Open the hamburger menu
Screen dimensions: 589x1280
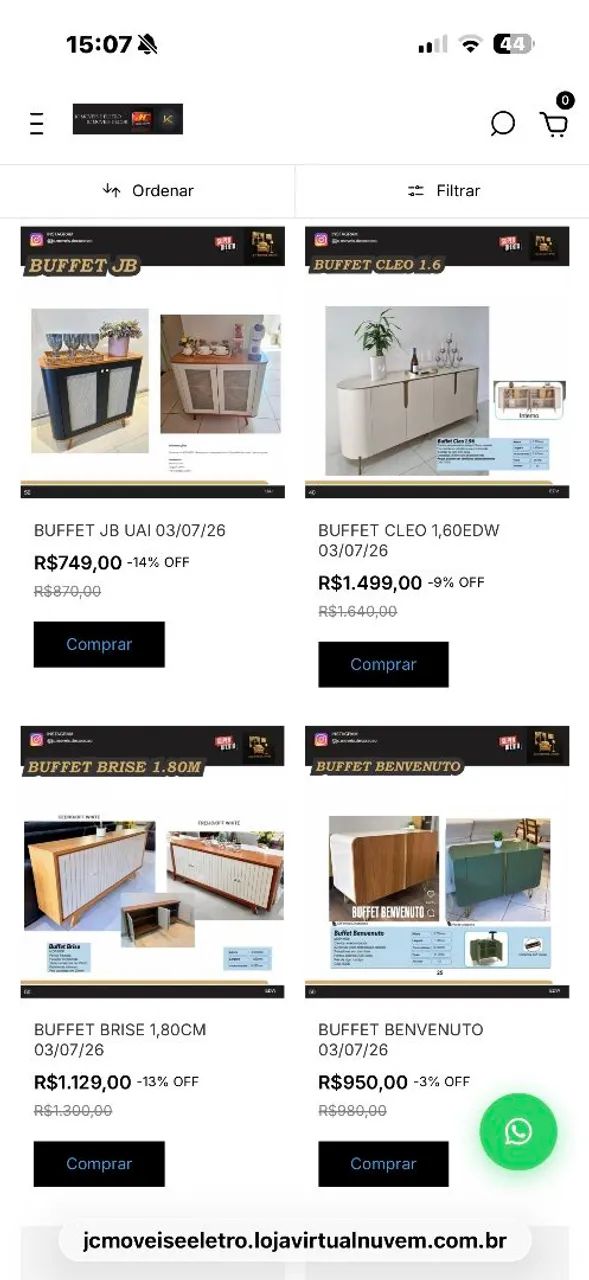tap(37, 123)
